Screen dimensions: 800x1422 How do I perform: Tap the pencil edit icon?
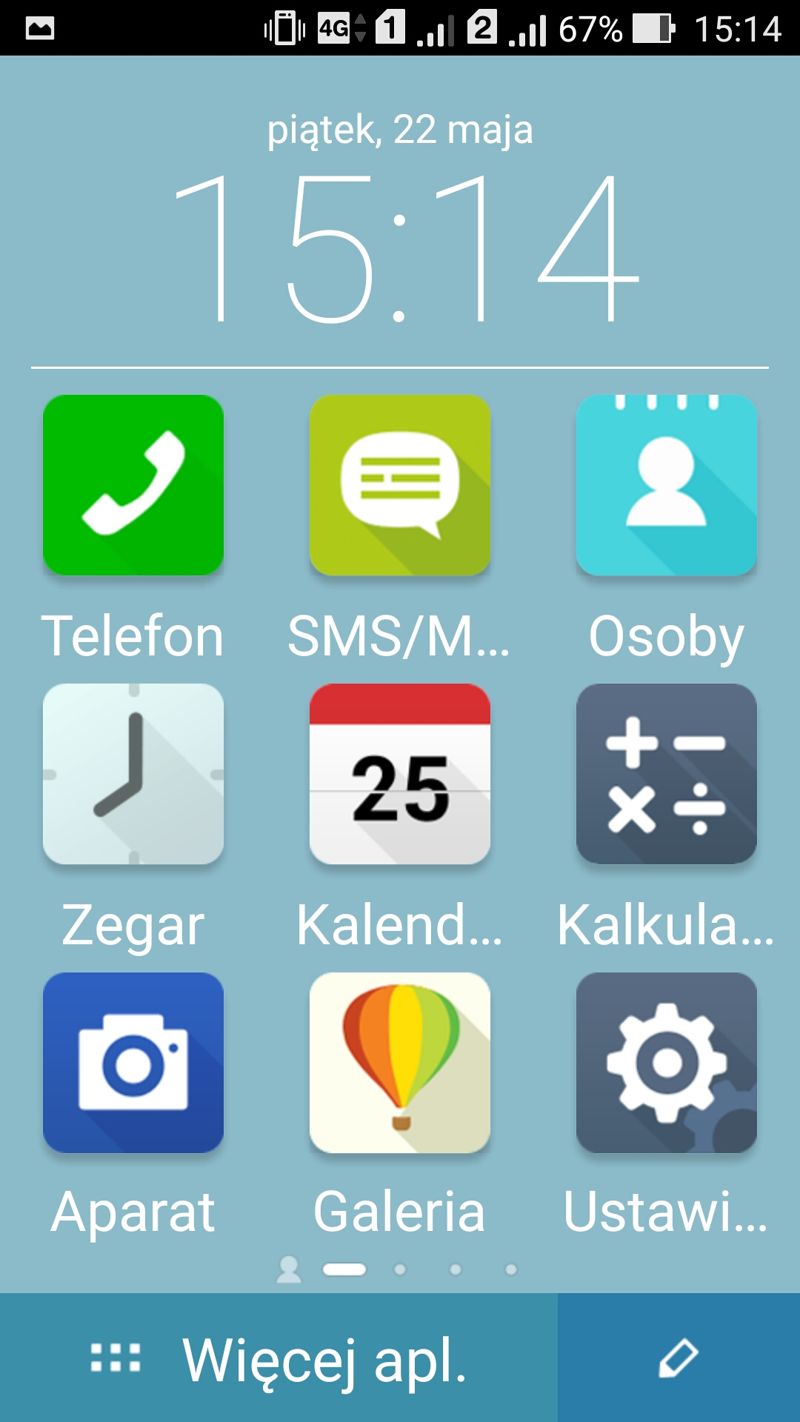(x=679, y=1358)
